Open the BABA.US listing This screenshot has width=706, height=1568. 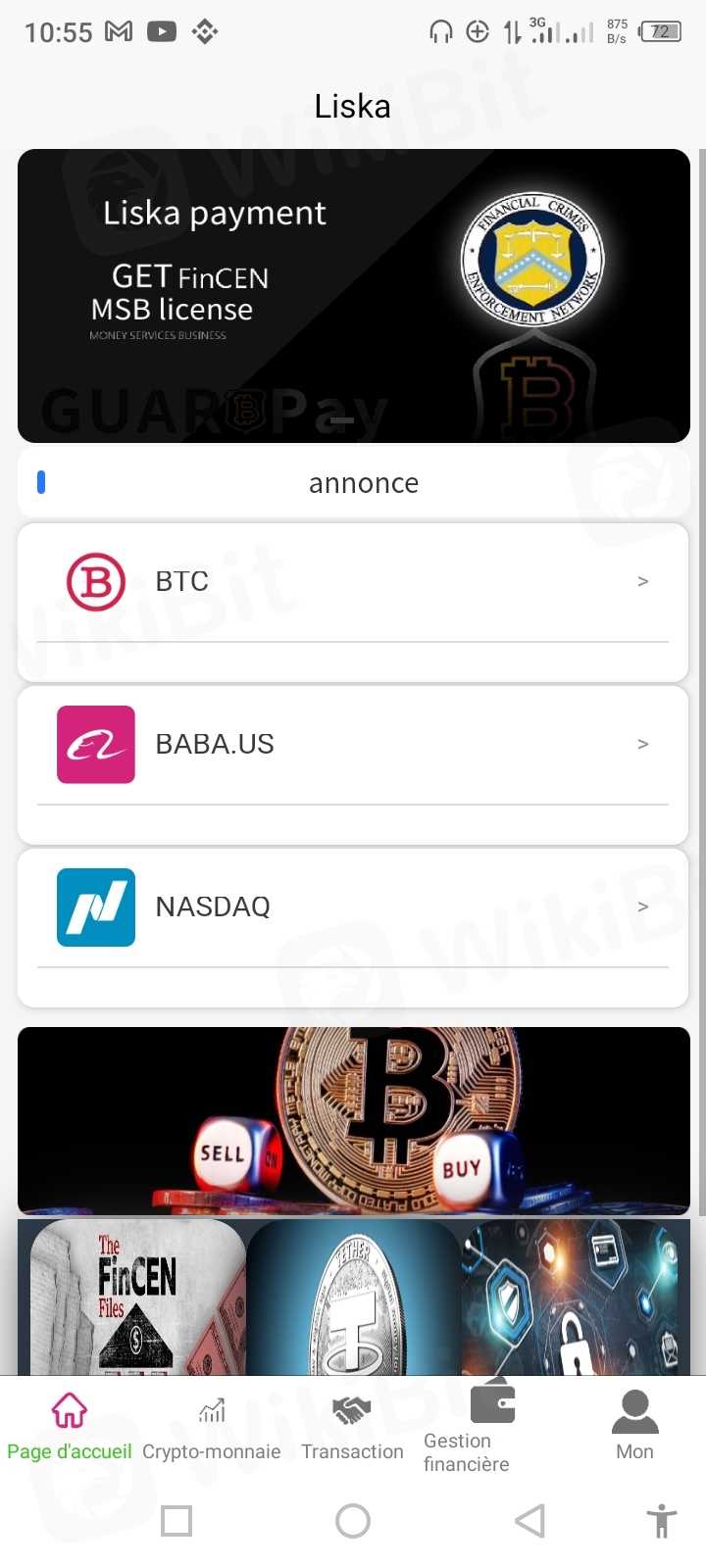tap(353, 745)
